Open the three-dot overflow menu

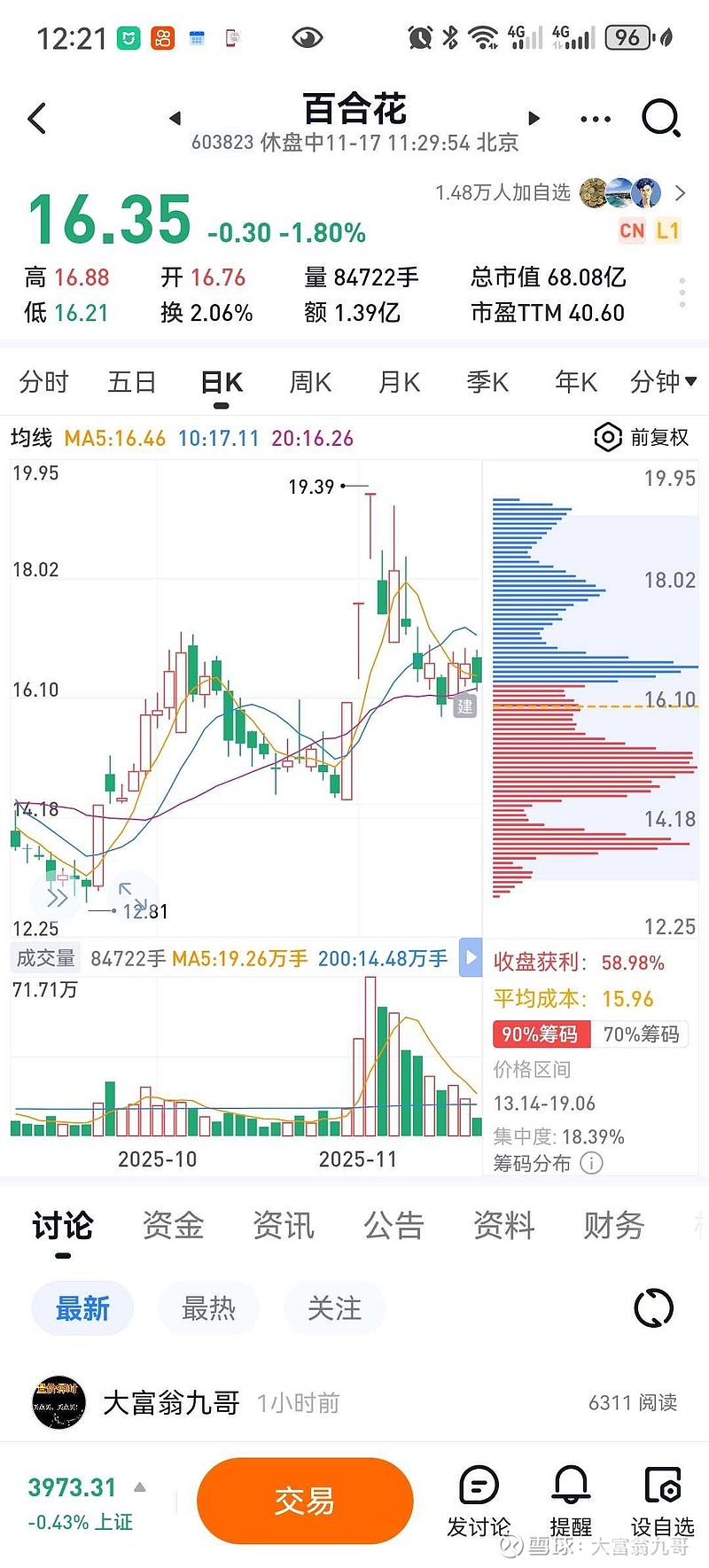(595, 119)
